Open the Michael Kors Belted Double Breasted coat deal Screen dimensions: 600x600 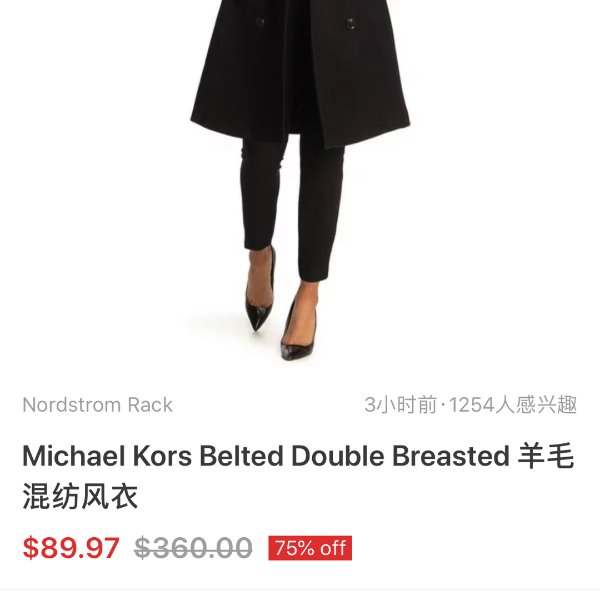[265, 458]
